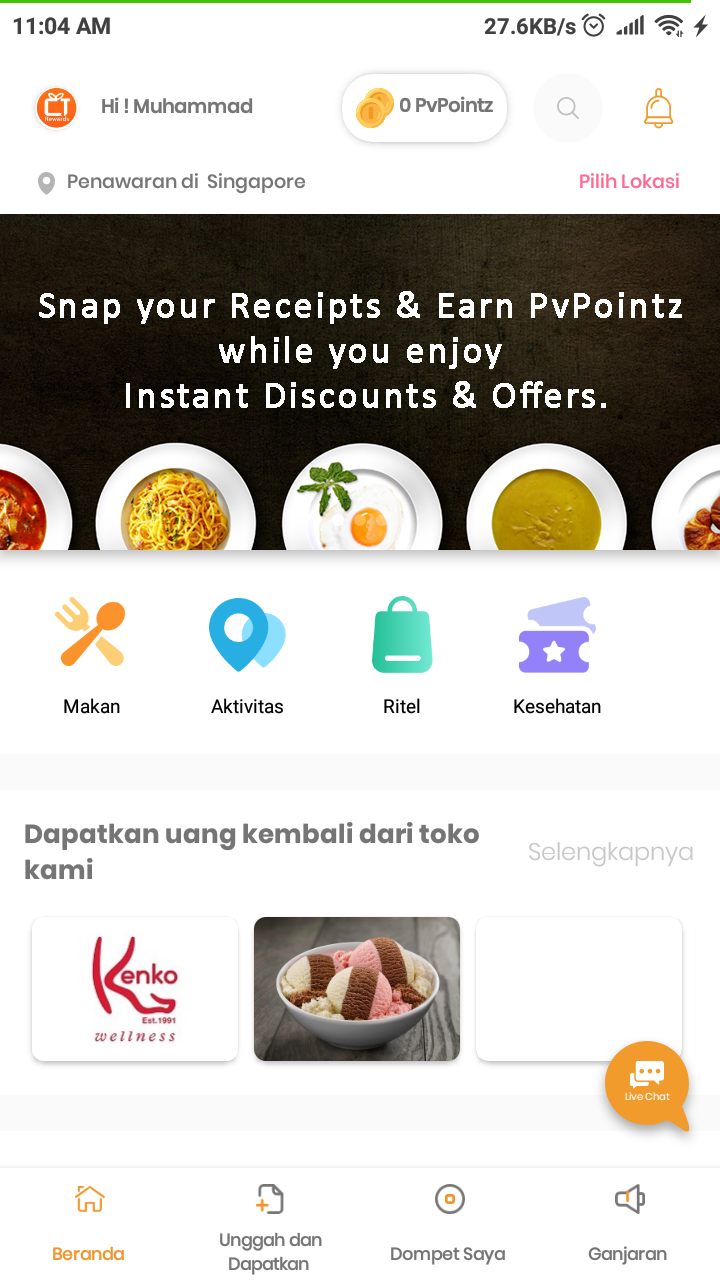720x1280 pixels.
Task: Tap Selengkapnya to see more stores
Action: coord(610,852)
